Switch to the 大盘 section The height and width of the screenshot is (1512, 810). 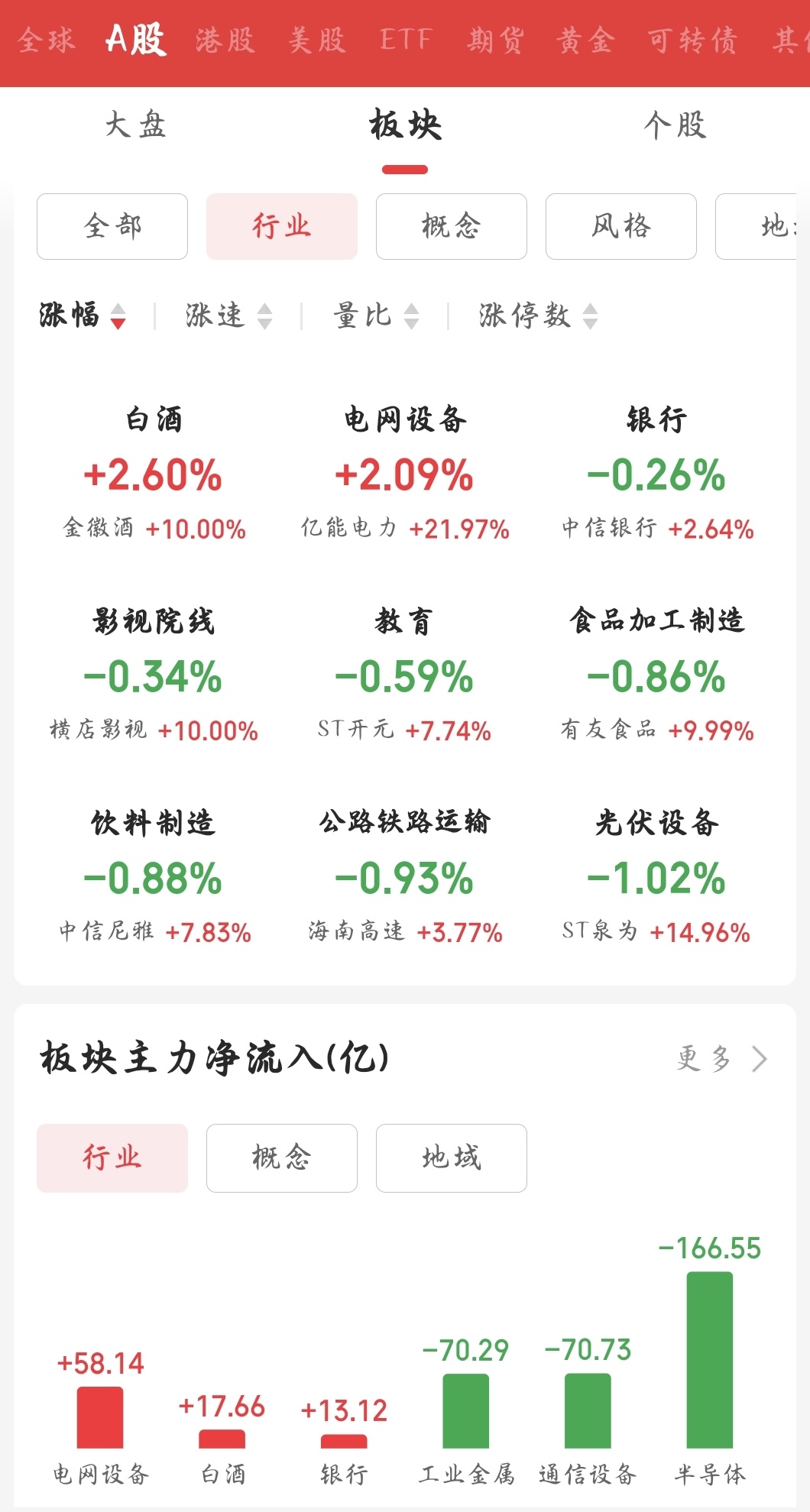click(x=135, y=125)
